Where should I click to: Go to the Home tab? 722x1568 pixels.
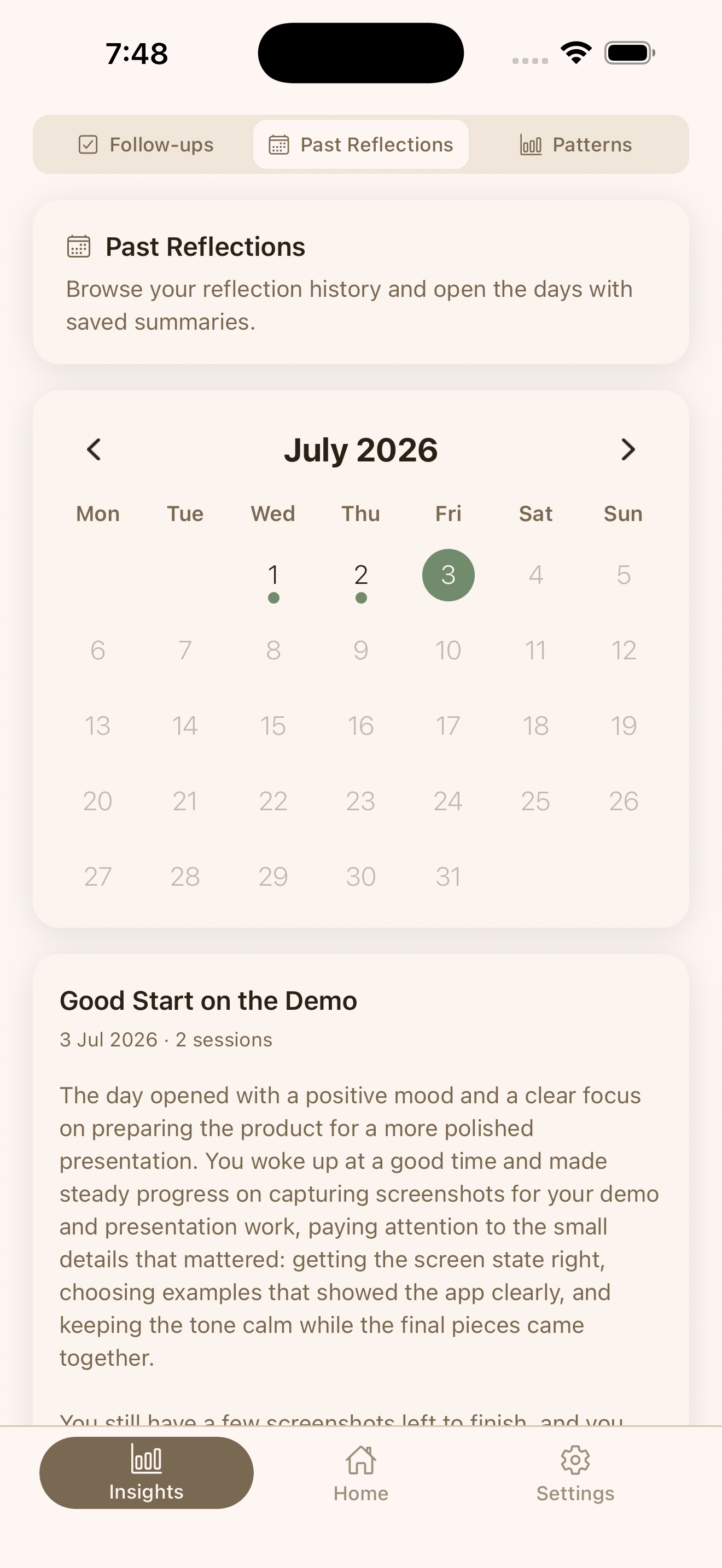coord(361,1473)
